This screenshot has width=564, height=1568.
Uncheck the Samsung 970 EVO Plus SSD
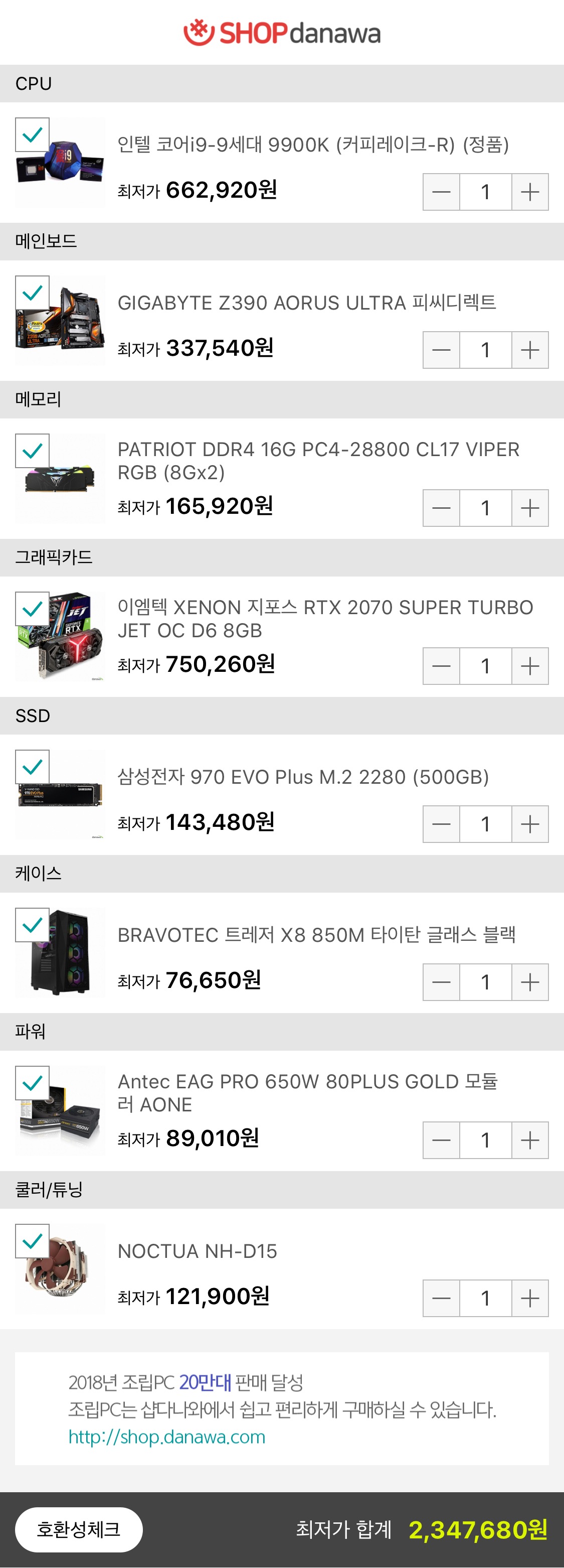(x=32, y=767)
